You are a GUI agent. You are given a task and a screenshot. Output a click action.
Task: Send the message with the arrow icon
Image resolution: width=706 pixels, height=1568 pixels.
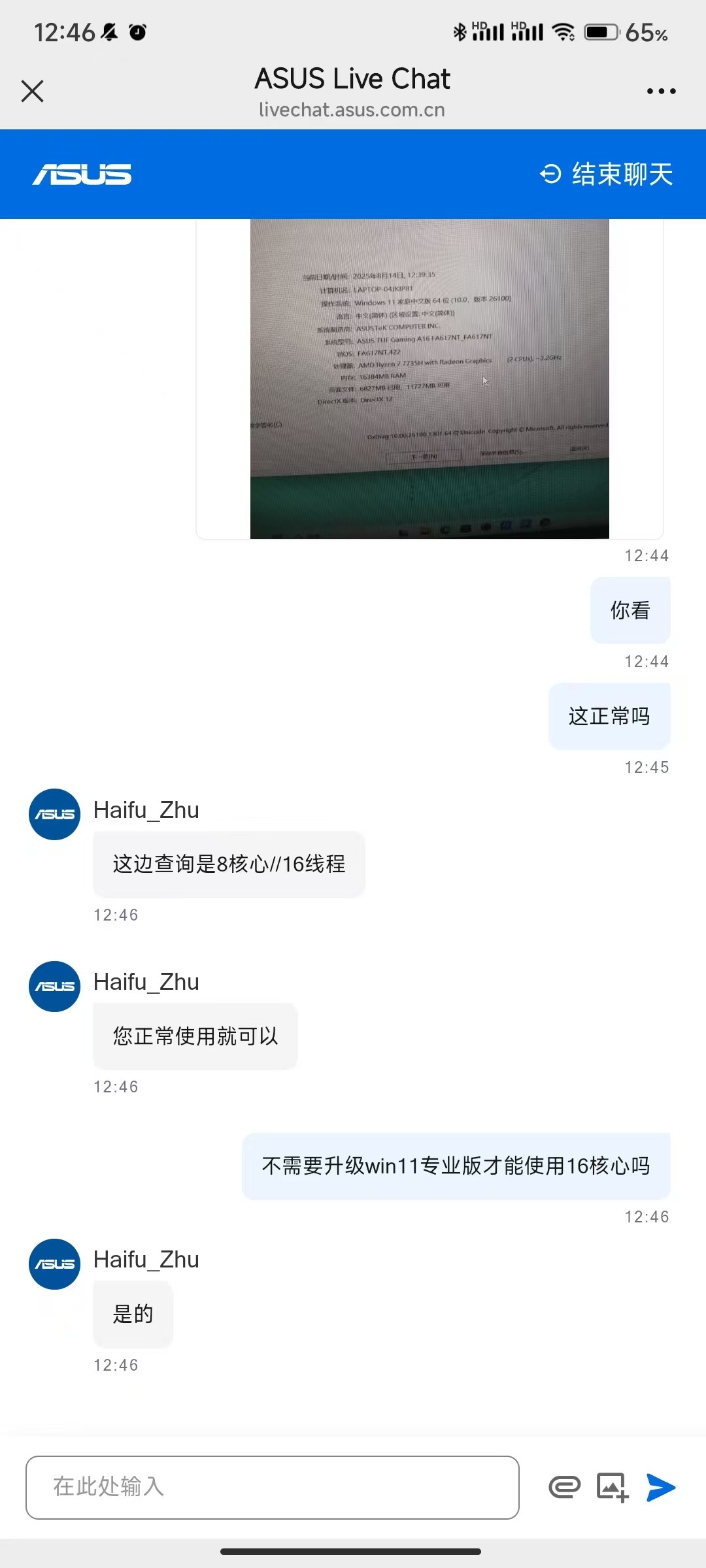[x=661, y=1488]
